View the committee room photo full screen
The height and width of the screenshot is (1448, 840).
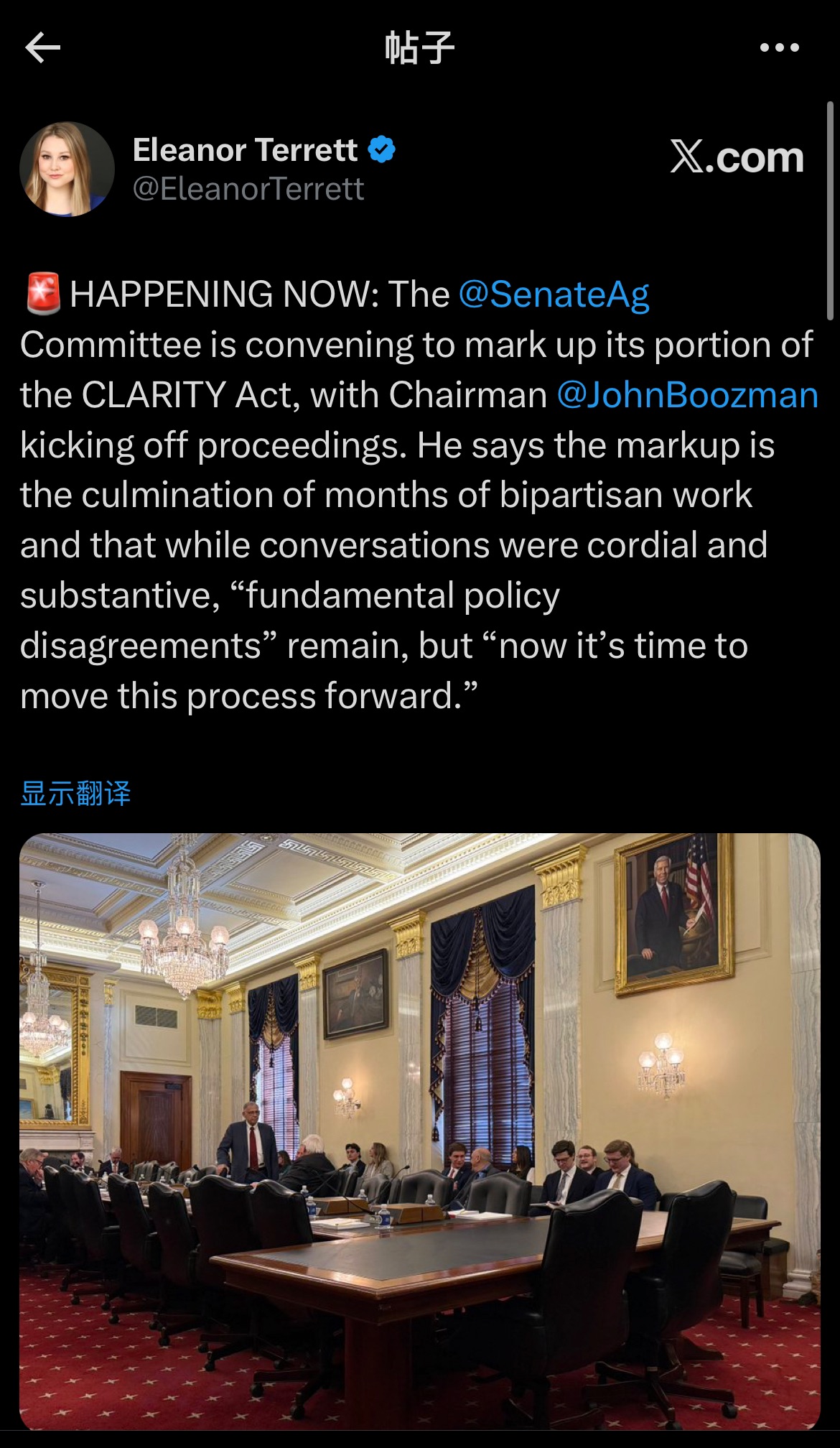419,1131
